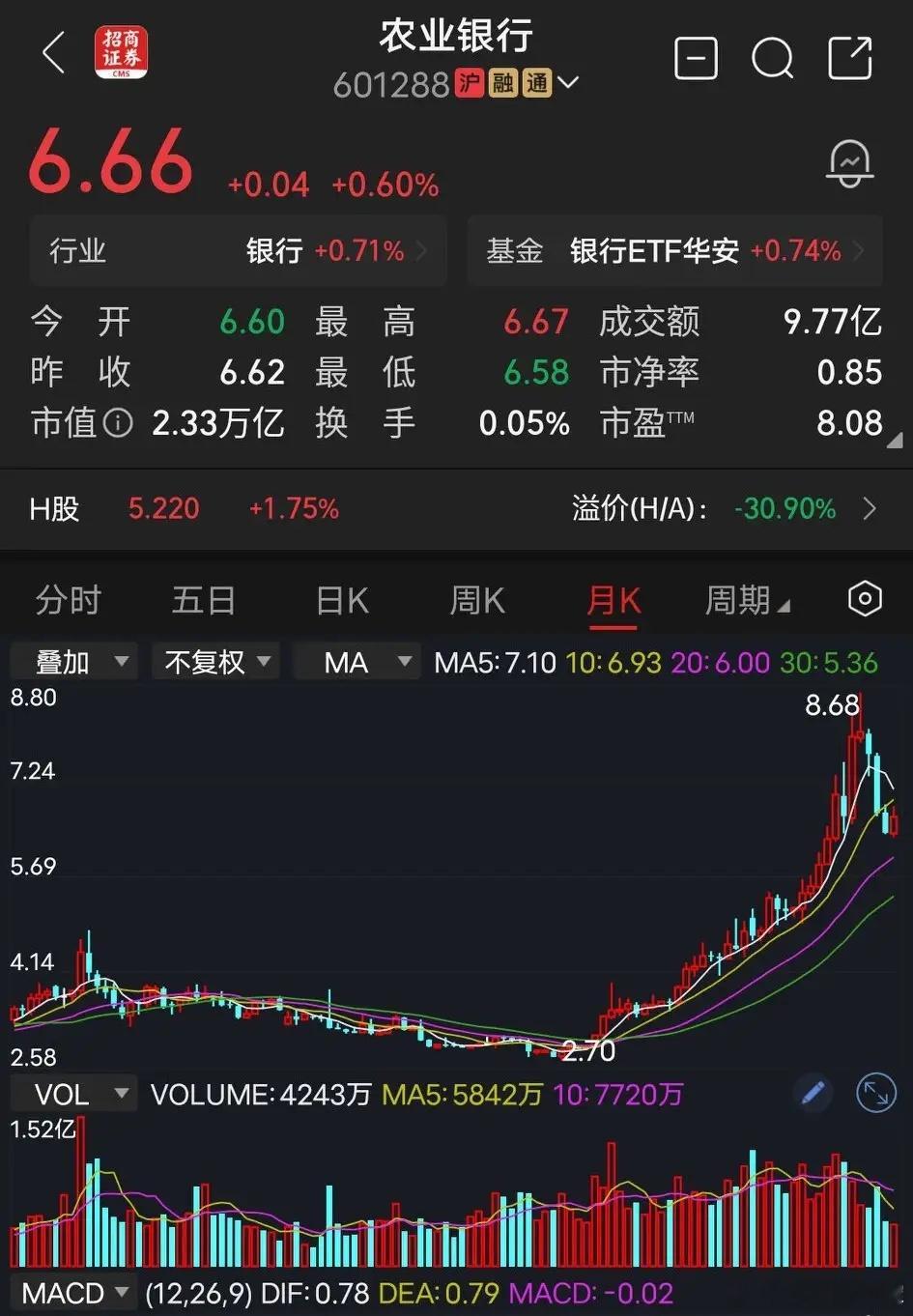The image size is (913, 1316).
Task: Tap the back arrow at top left
Action: pyautogui.click(x=53, y=56)
